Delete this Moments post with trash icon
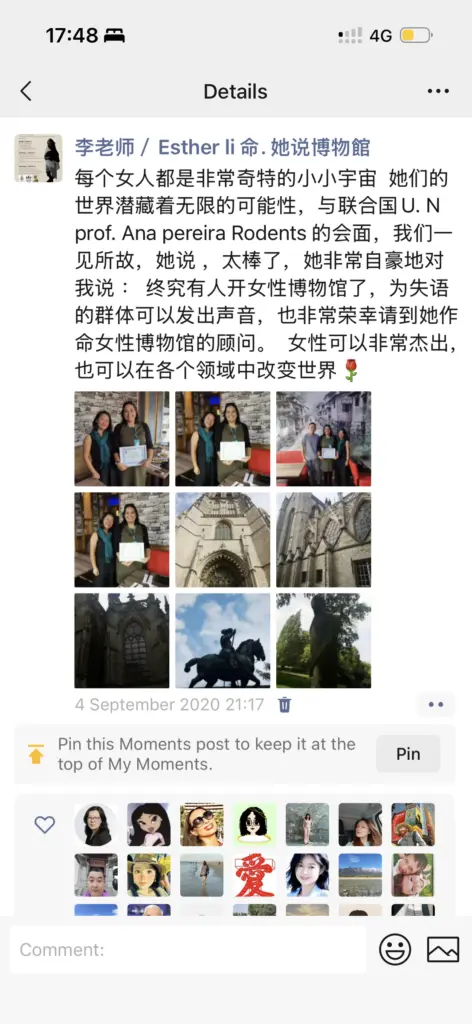Image resolution: width=472 pixels, height=1024 pixels. (x=285, y=705)
